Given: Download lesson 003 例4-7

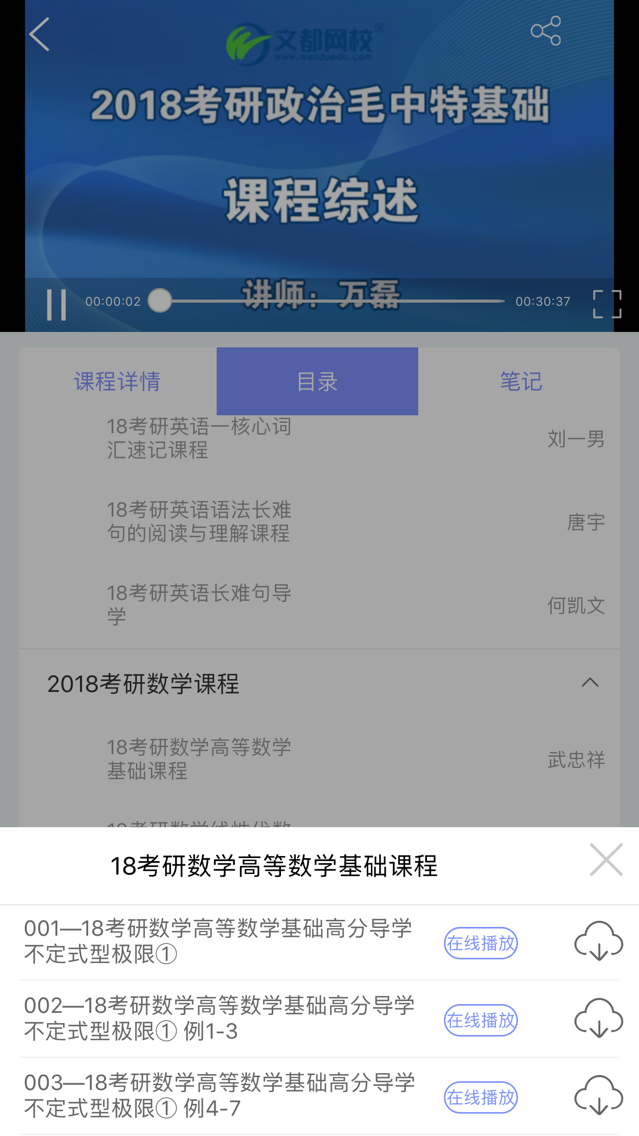Looking at the screenshot, I should [598, 1096].
